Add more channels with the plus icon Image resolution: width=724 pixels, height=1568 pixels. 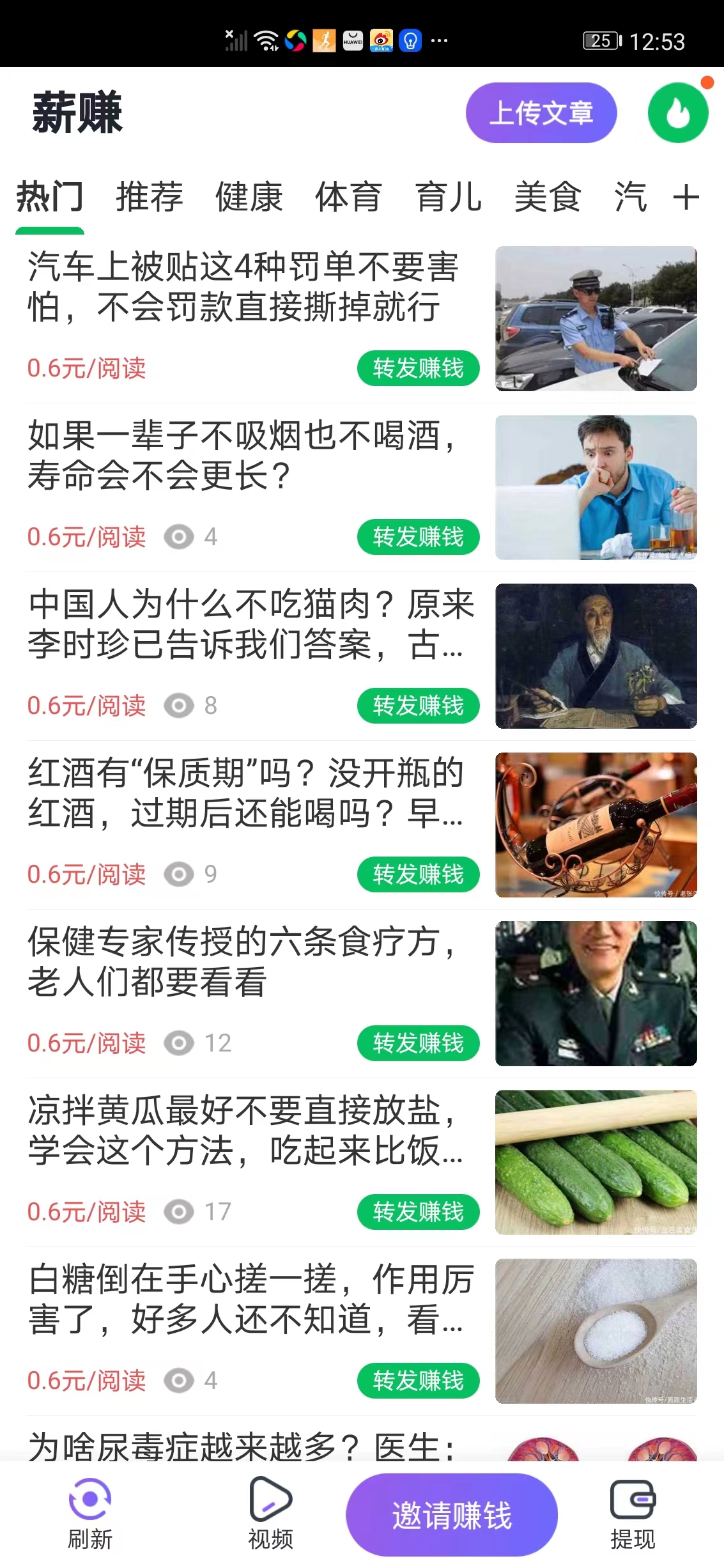click(686, 197)
